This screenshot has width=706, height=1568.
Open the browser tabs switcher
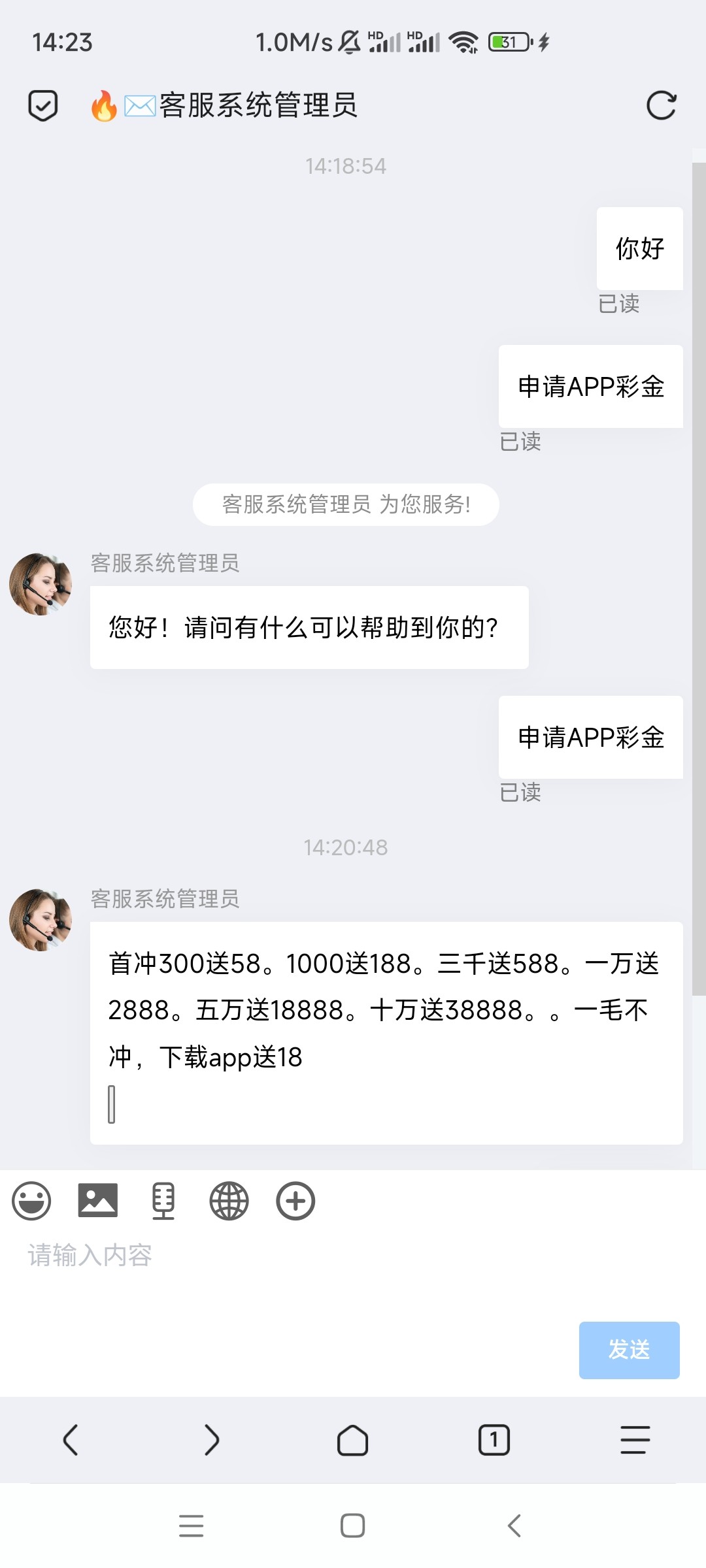[x=494, y=1440]
